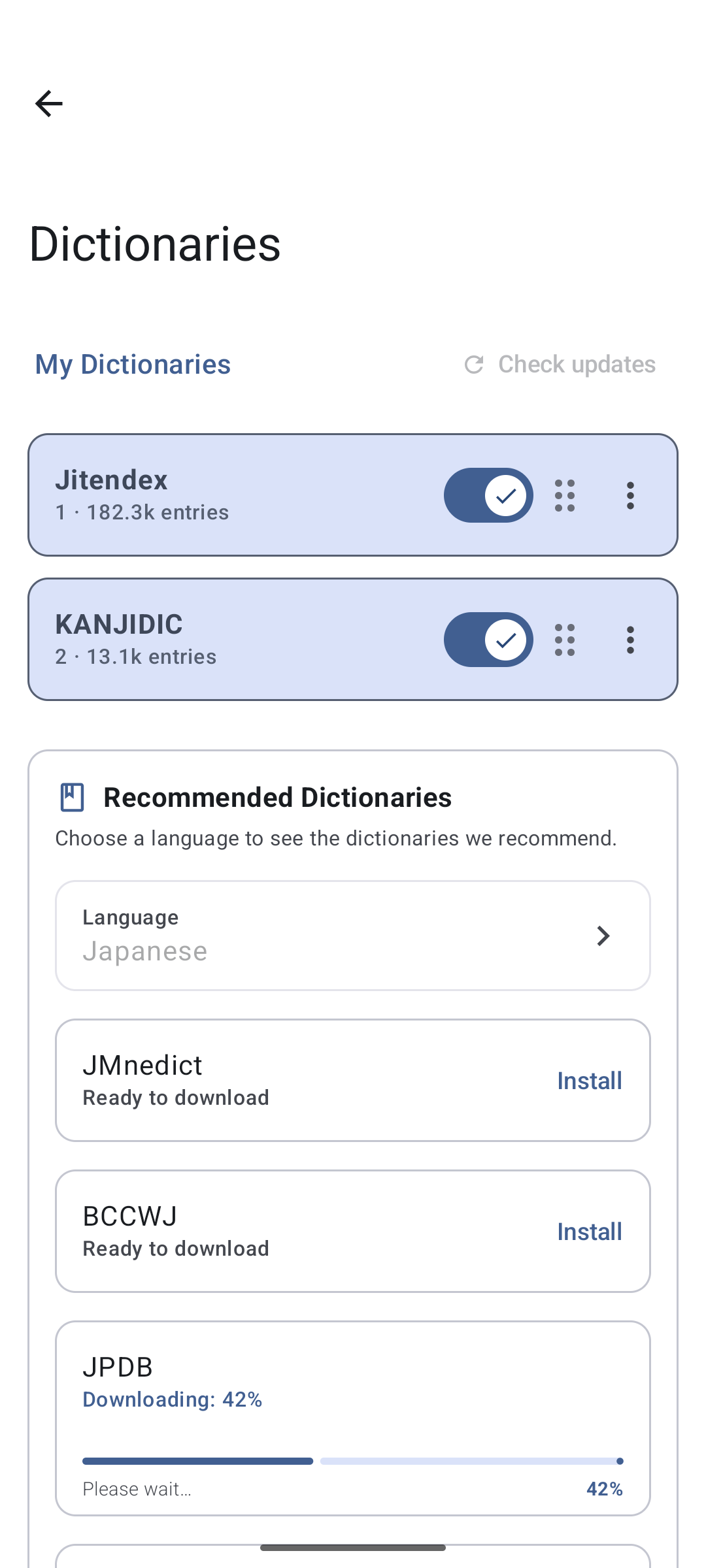
Task: Navigate back using the arrow icon
Action: click(x=49, y=103)
